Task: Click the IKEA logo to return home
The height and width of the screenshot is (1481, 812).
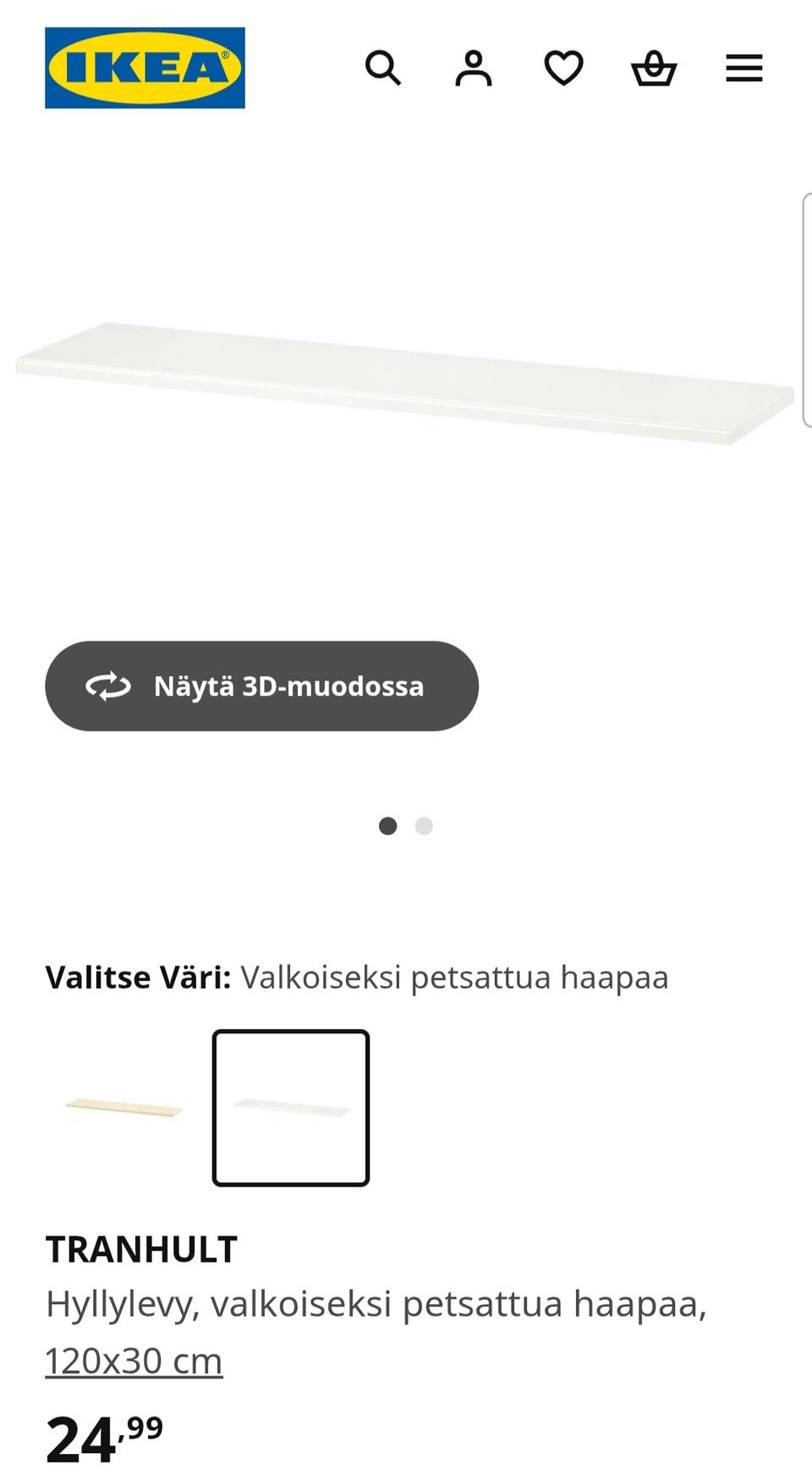Action: click(145, 68)
